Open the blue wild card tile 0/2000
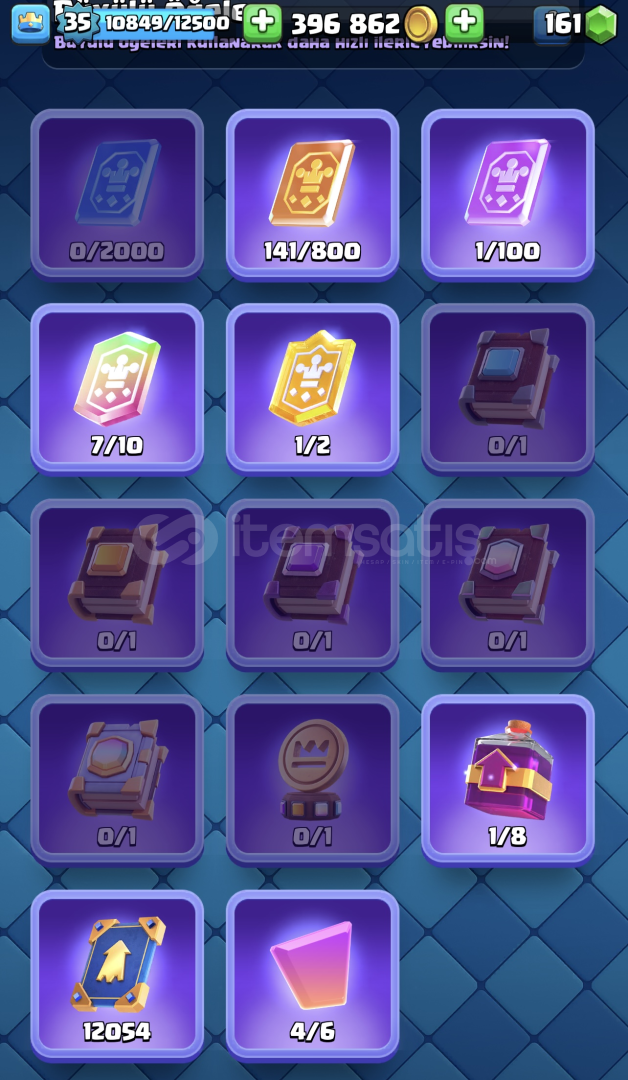This screenshot has width=628, height=1080. click(117, 194)
